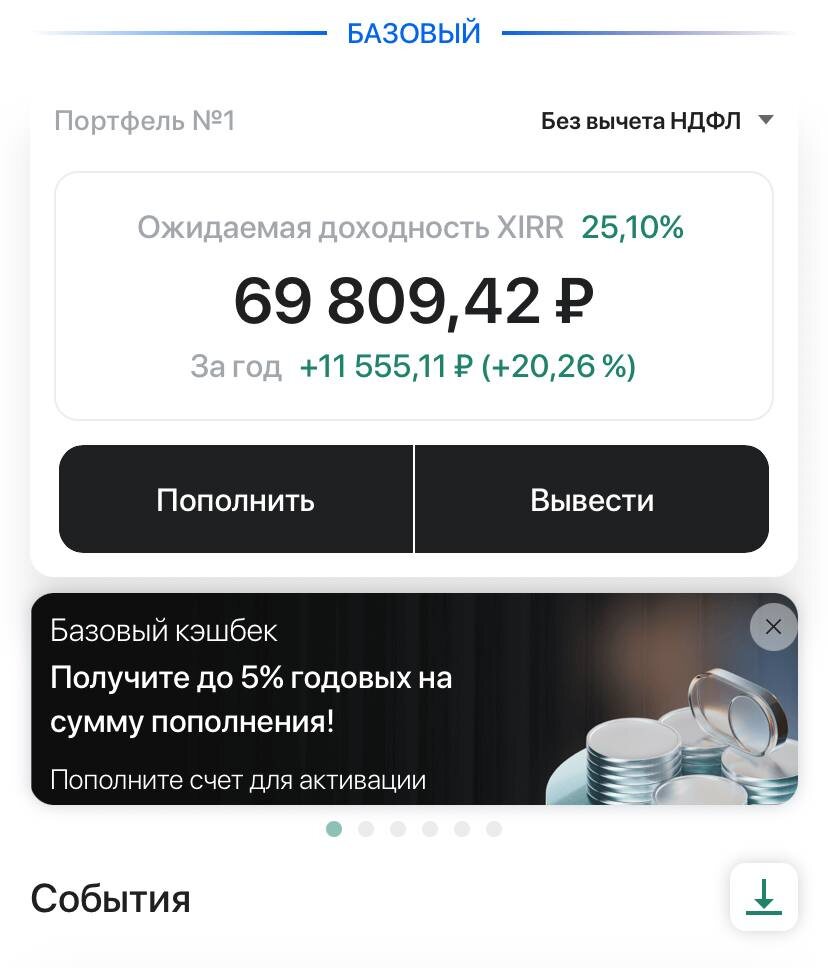Tap the active green pagination dot
Viewport: 828px width, 968px height.
tap(334, 829)
